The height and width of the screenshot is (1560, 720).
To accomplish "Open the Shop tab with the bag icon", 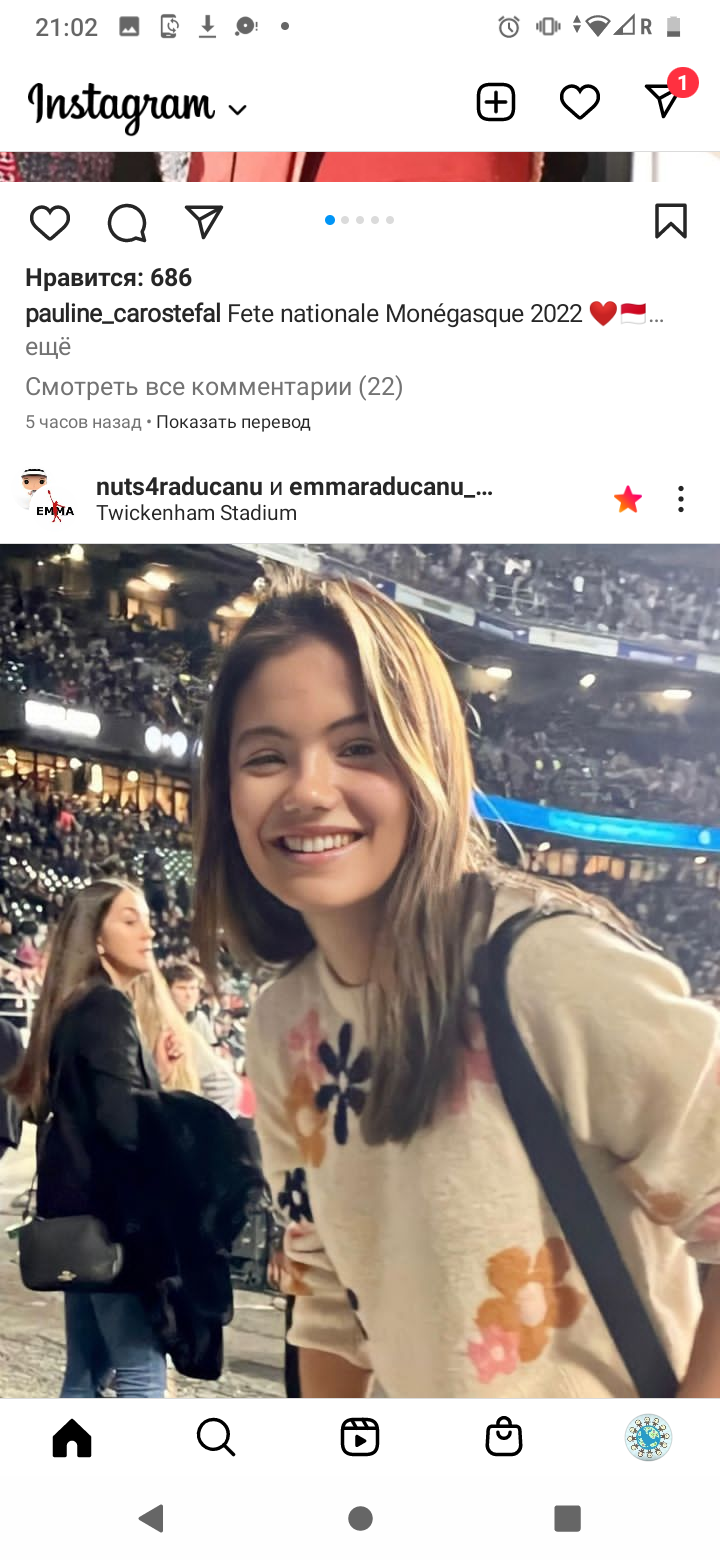I will click(503, 1437).
